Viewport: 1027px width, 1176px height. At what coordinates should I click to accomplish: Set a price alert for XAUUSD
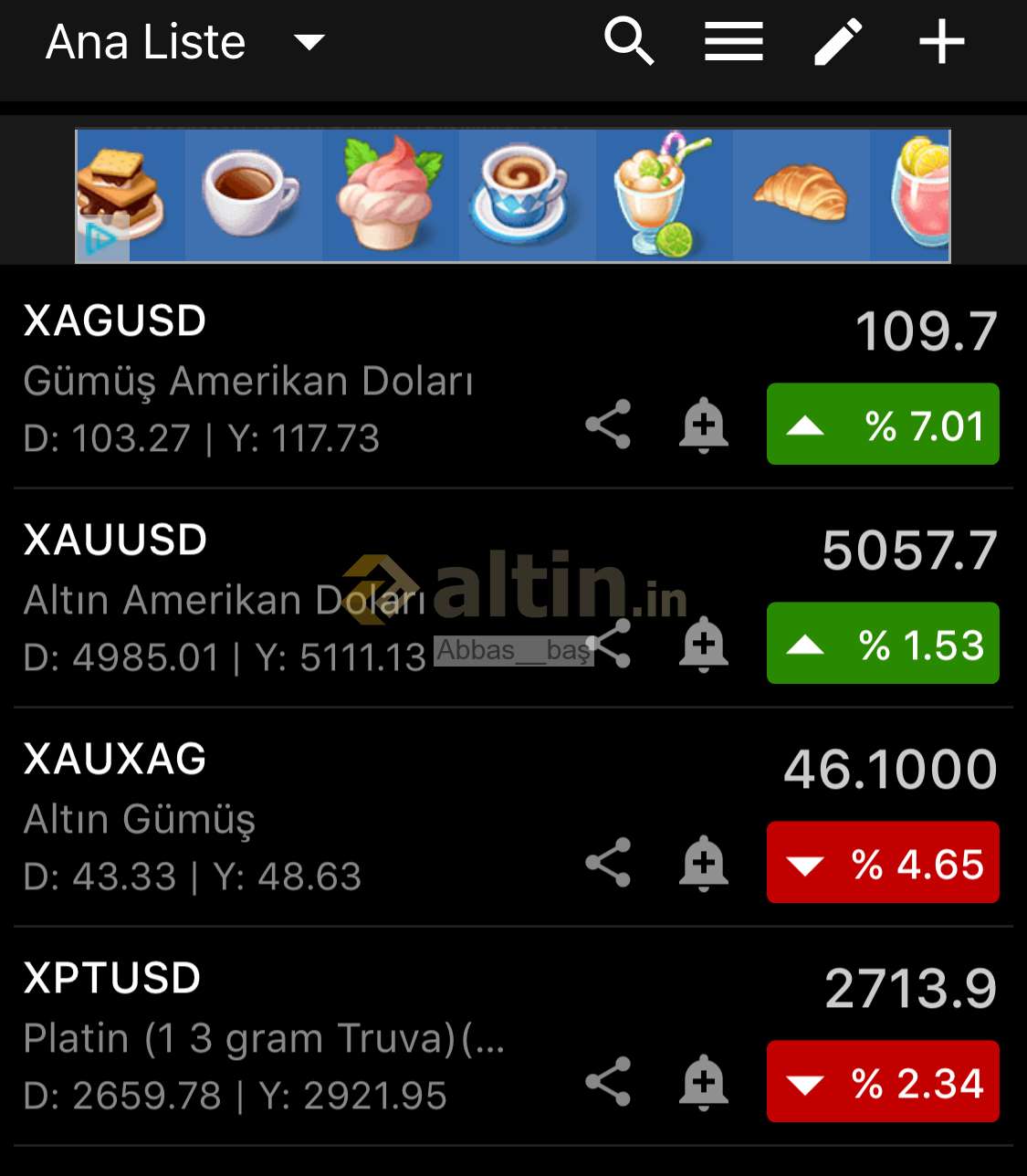pos(704,644)
